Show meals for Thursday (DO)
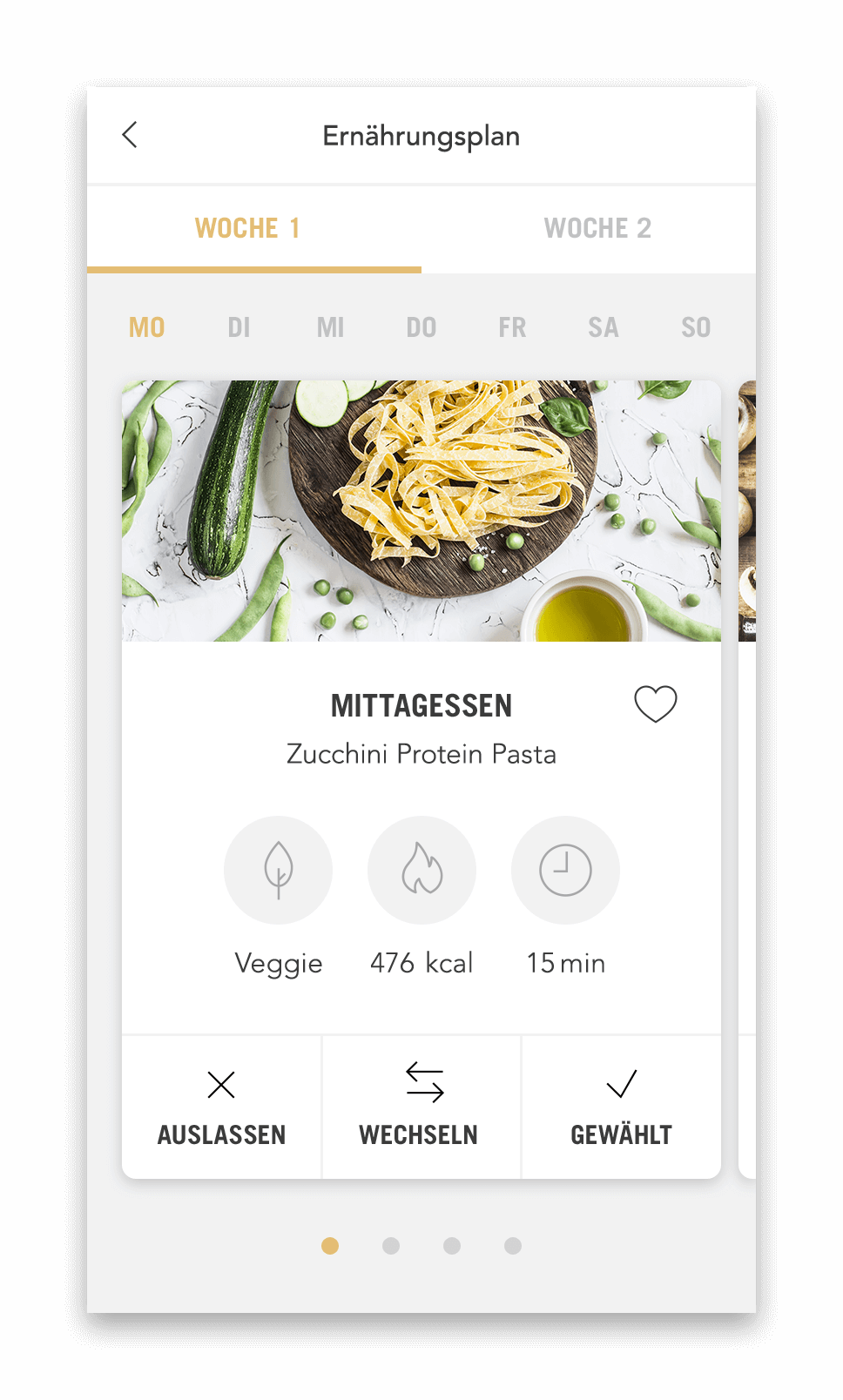The height and width of the screenshot is (1400, 843). tap(421, 327)
